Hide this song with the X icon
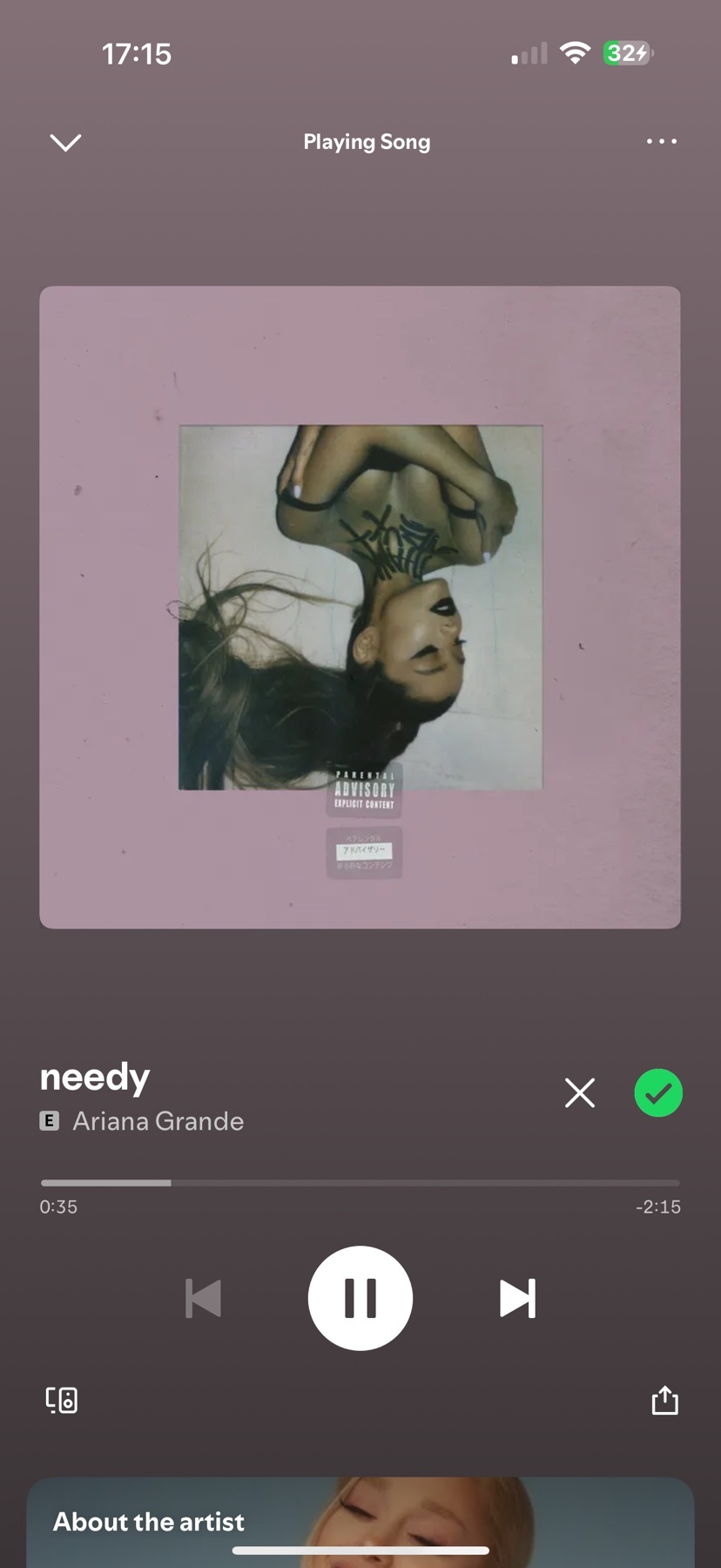Image resolution: width=721 pixels, height=1568 pixels. [579, 1092]
